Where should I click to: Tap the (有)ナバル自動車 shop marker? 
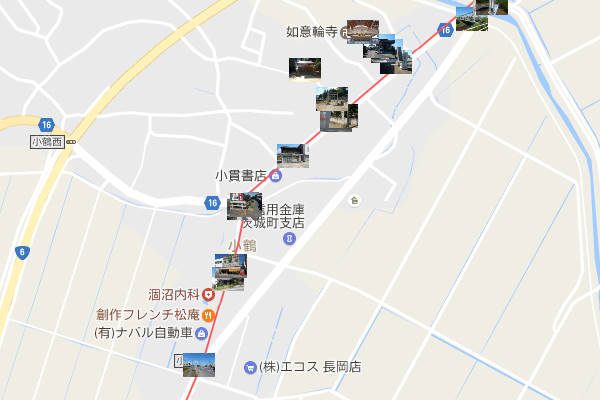coord(201,332)
